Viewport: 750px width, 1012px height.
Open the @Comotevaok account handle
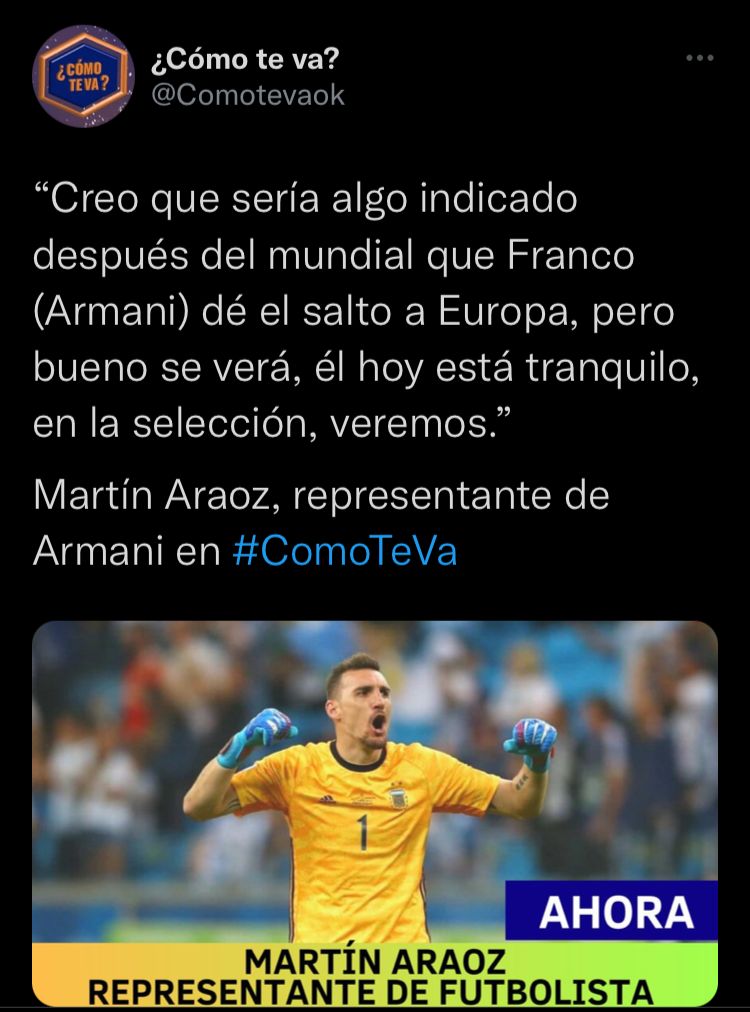pyautogui.click(x=247, y=95)
